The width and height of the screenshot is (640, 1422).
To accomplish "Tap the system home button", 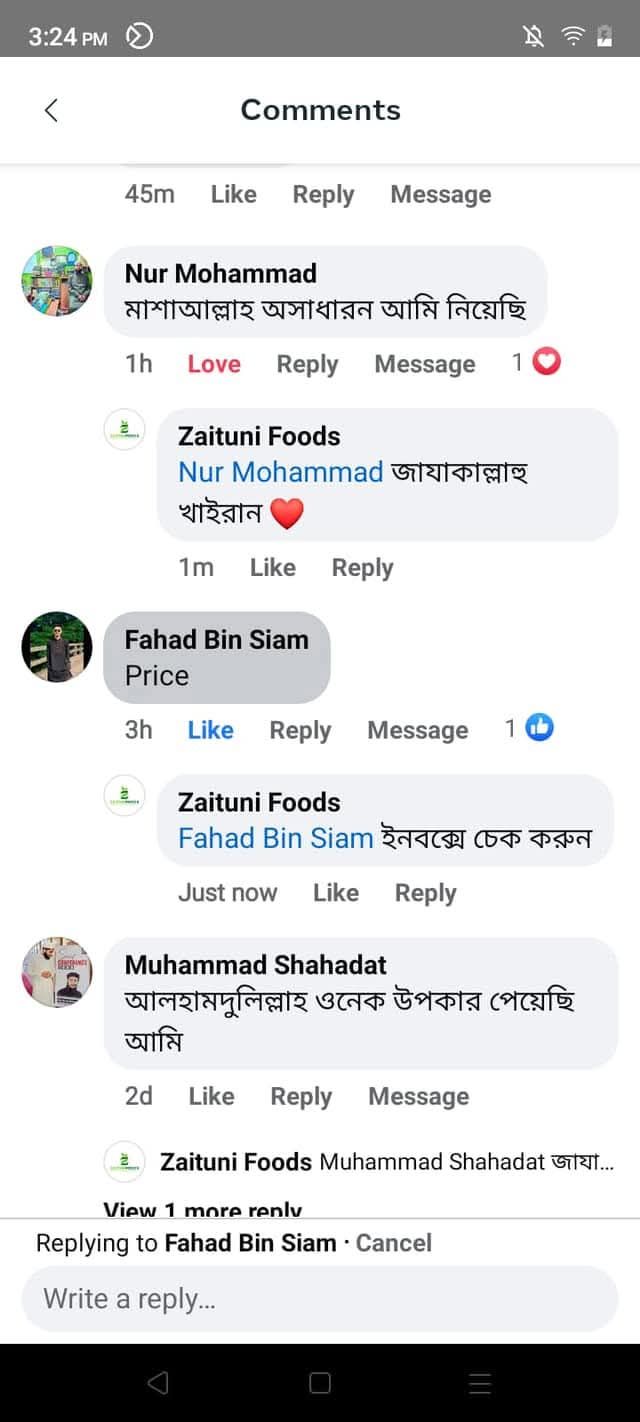I will pos(320,1383).
